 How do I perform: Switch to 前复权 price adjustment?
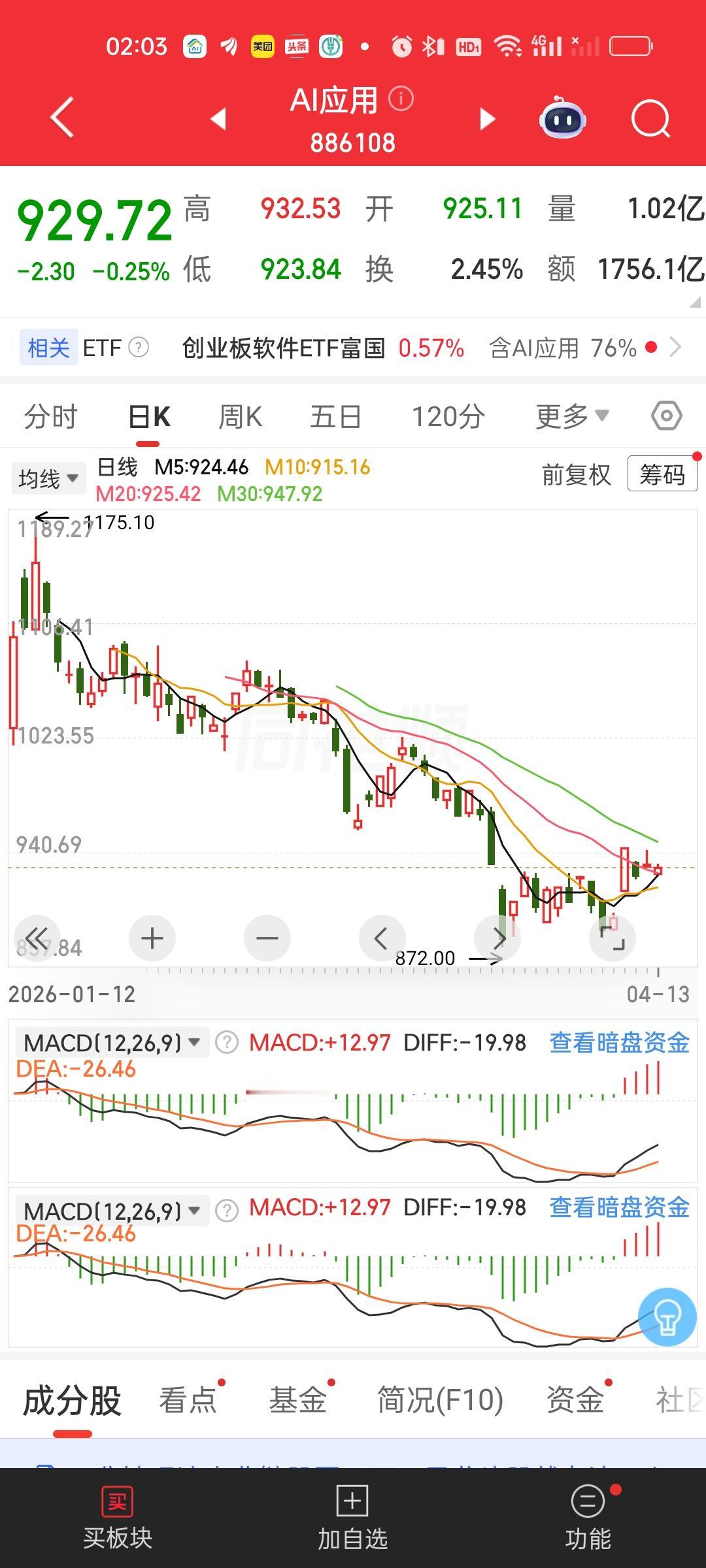pyautogui.click(x=576, y=476)
